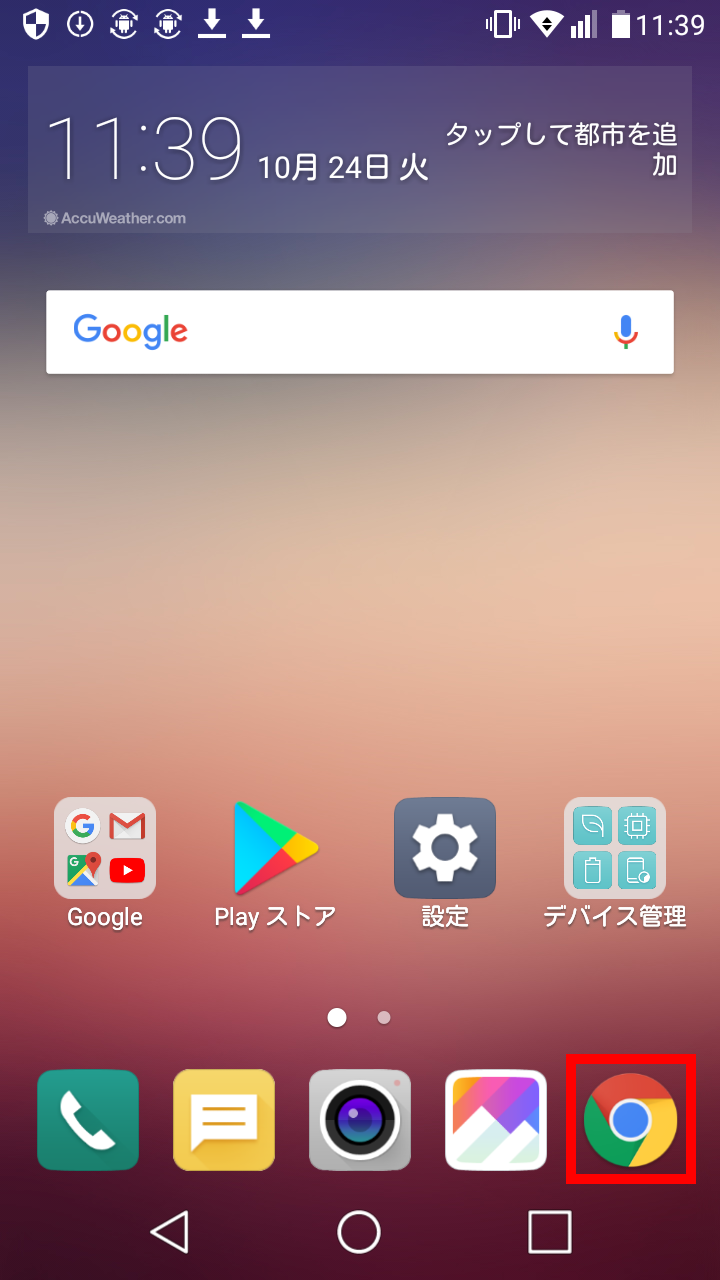This screenshot has width=720, height=1280.
Task: Open the recent apps overview
Action: (x=550, y=1232)
